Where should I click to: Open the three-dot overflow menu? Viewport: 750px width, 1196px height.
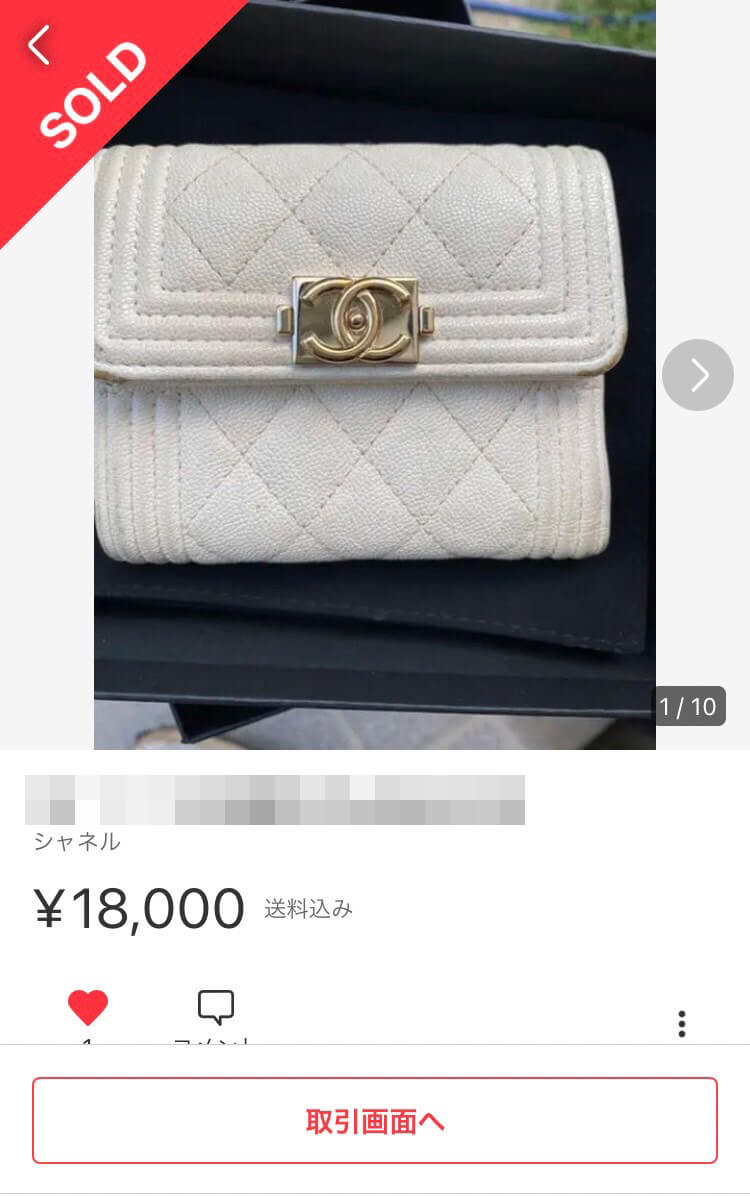pyautogui.click(x=681, y=1023)
